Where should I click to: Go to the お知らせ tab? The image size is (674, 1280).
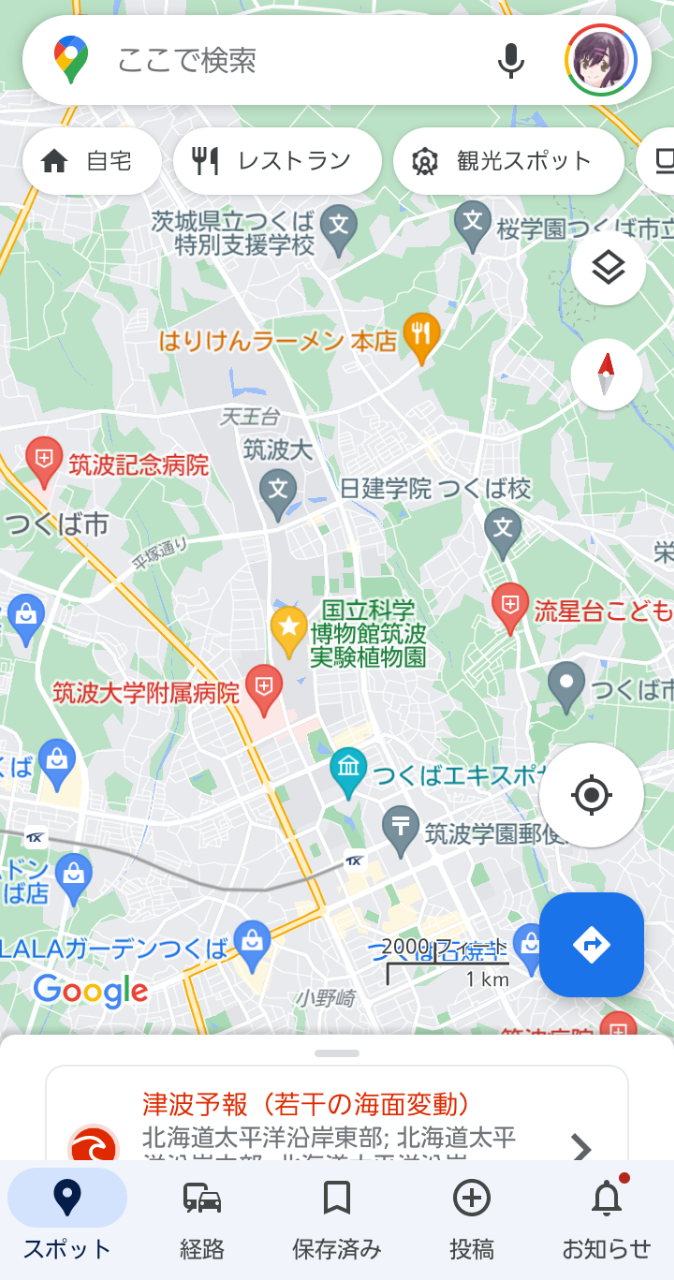pyautogui.click(x=606, y=1218)
